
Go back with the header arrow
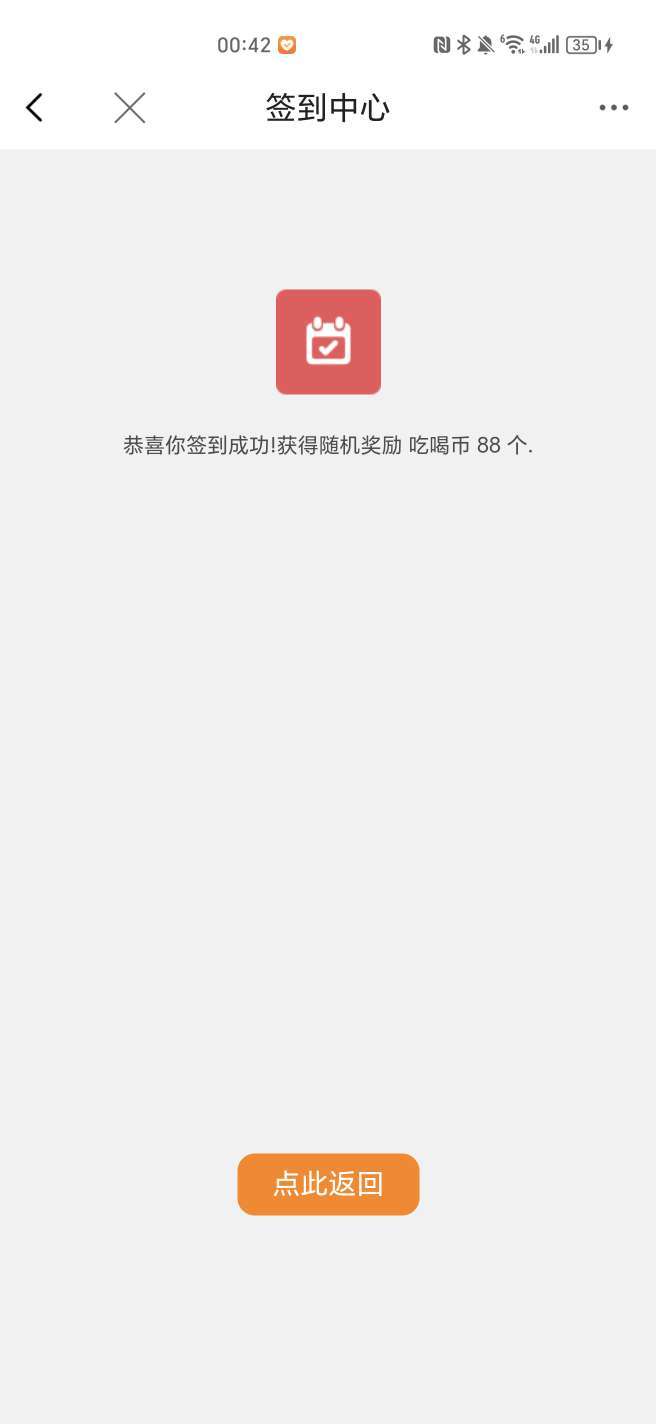[35, 108]
